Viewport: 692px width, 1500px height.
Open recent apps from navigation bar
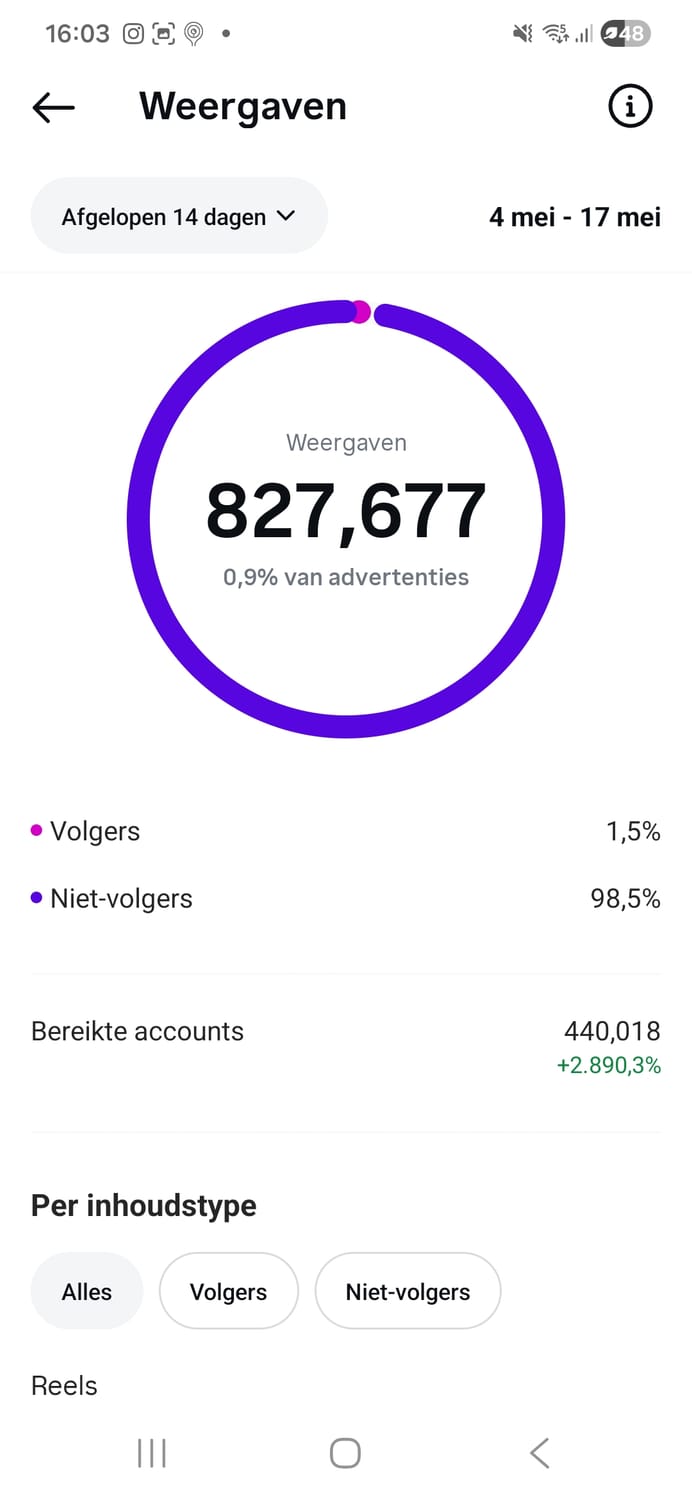152,1453
